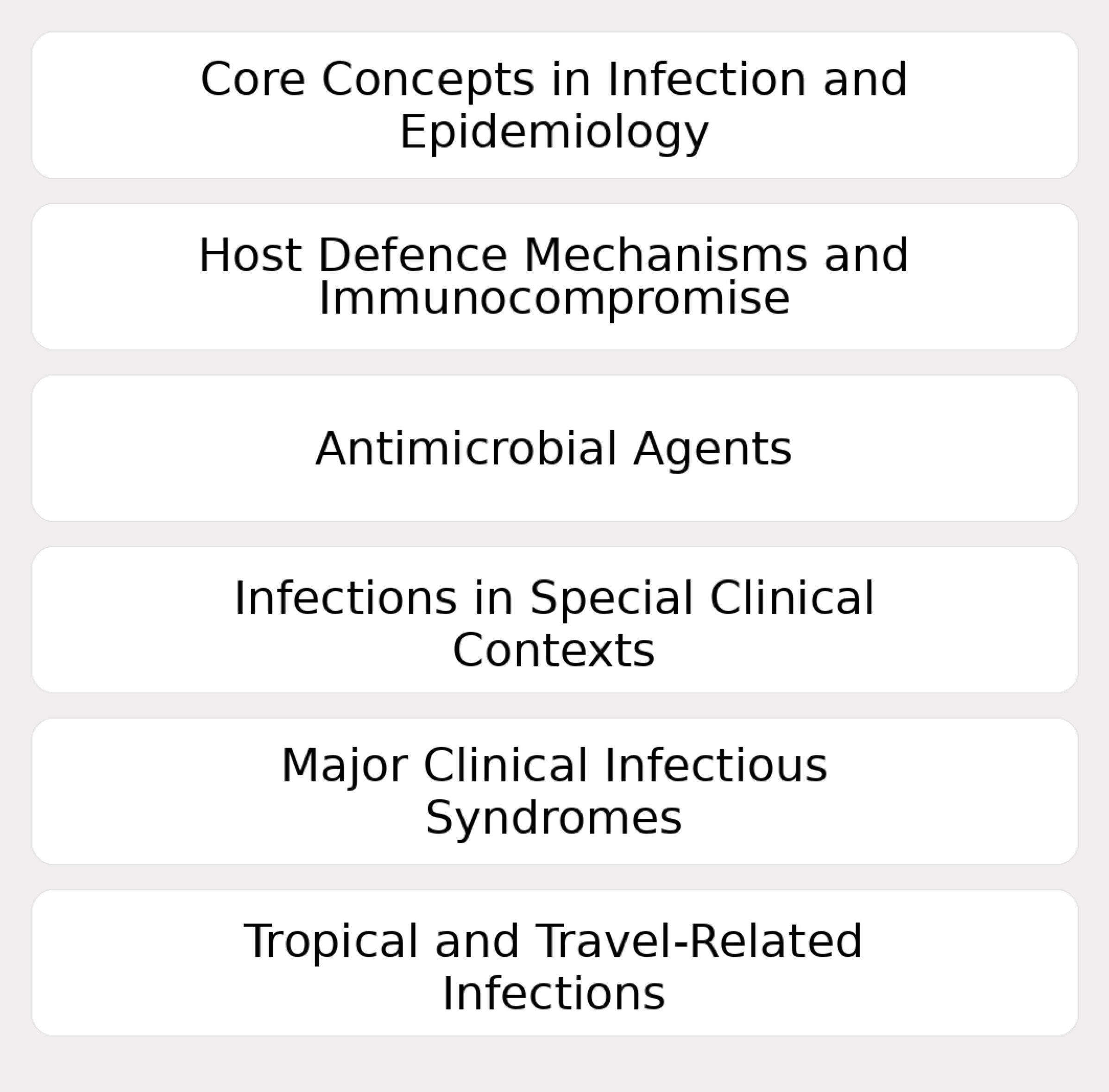
Task: View Major Clinical Infectious Syndromes
Action: click(554, 791)
